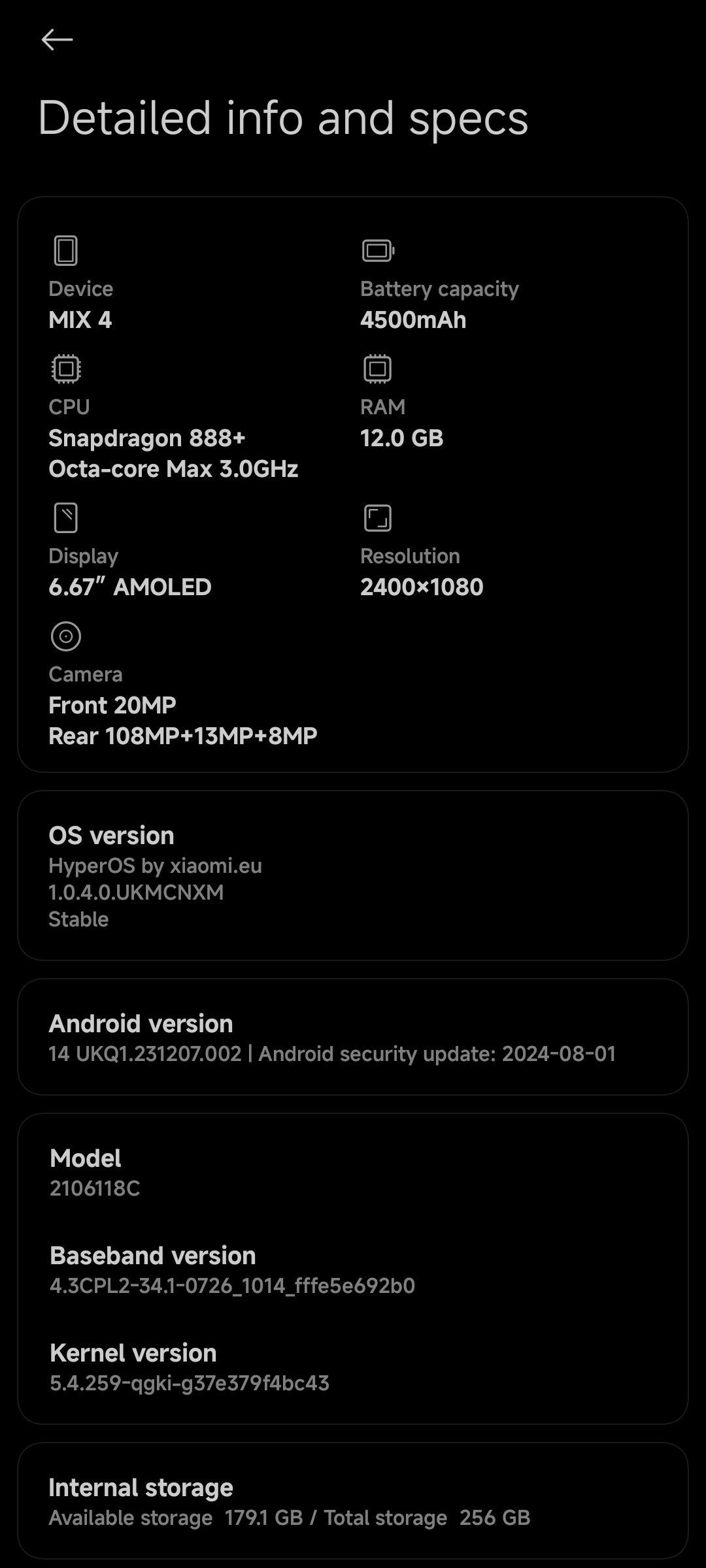The height and width of the screenshot is (1568, 706).
Task: Tap the OS version row
Action: 352,875
